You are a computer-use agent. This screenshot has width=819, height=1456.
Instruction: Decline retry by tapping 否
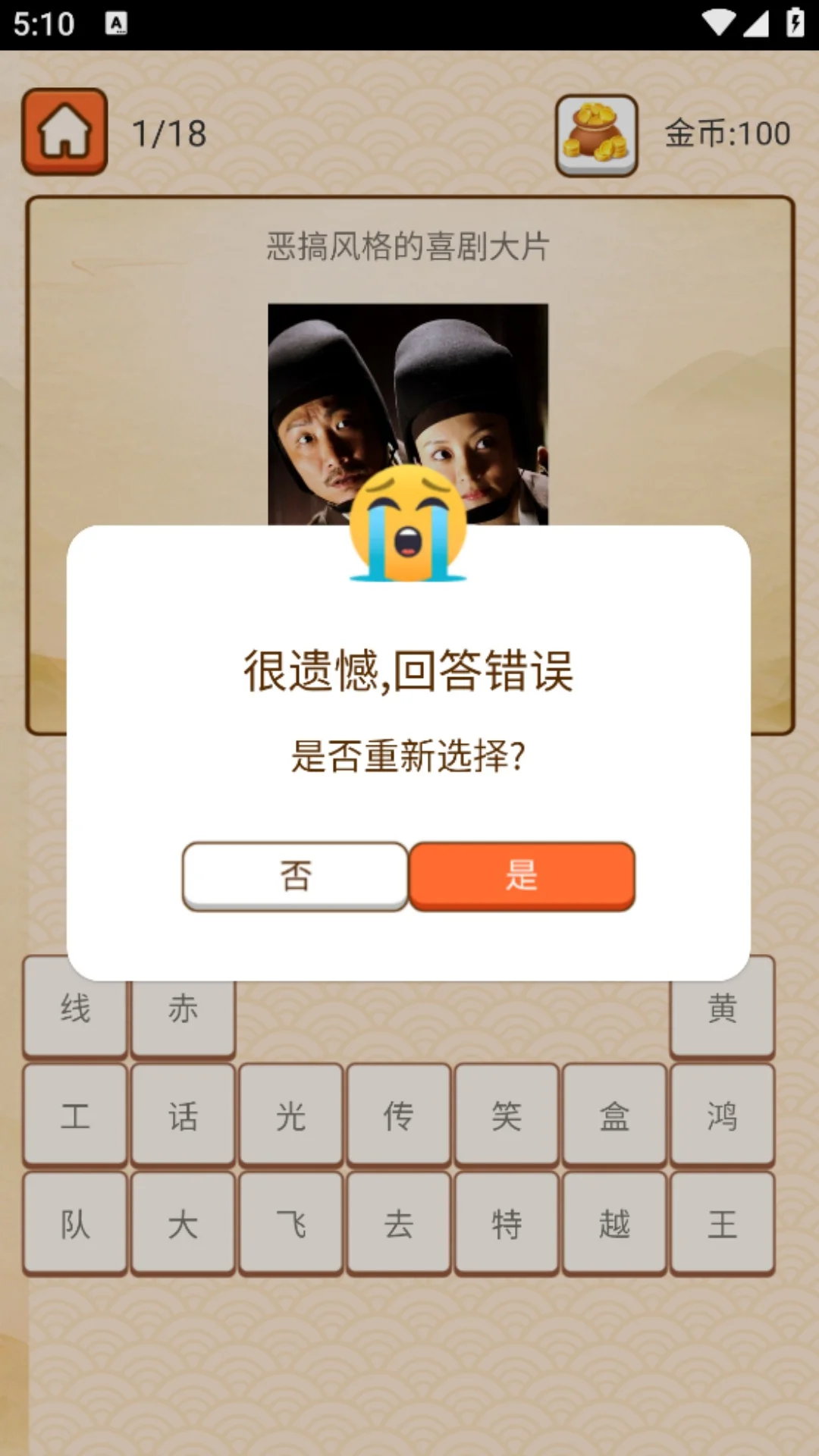(295, 876)
